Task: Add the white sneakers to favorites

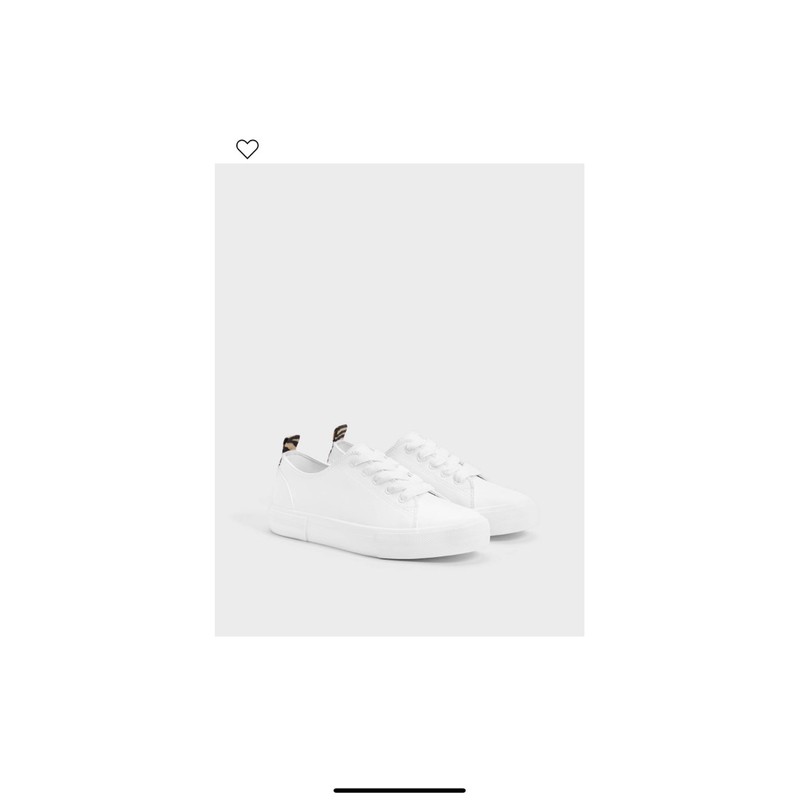Action: [247, 149]
